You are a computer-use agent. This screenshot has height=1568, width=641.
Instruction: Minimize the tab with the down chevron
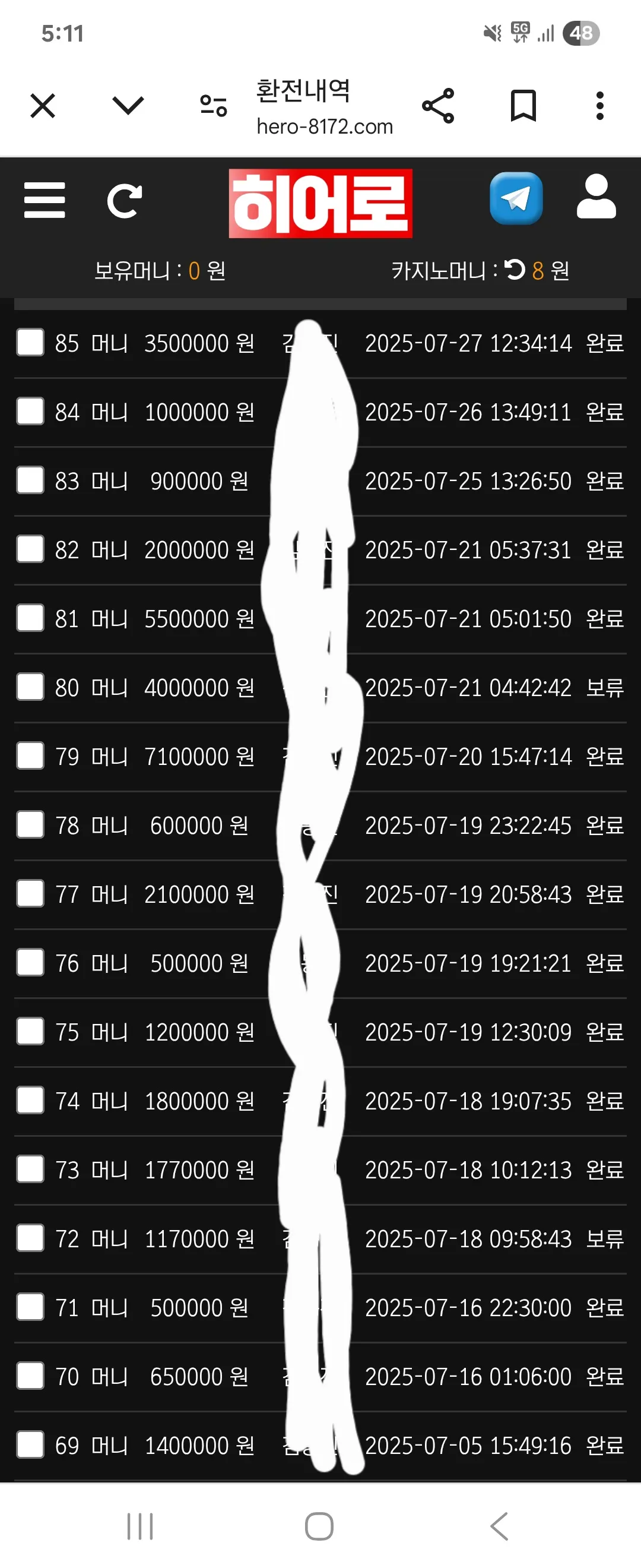point(128,106)
